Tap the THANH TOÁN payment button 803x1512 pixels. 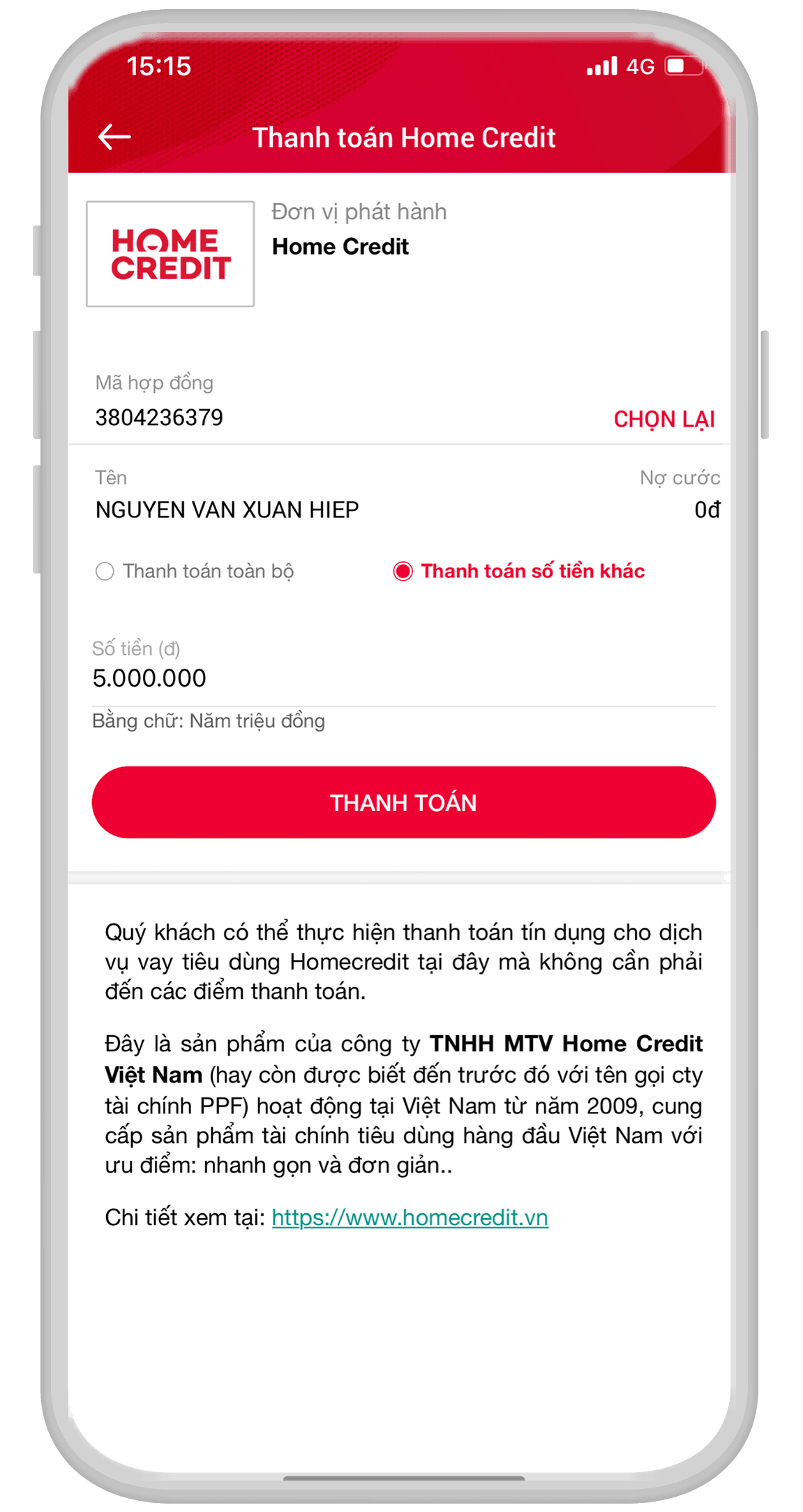click(403, 802)
